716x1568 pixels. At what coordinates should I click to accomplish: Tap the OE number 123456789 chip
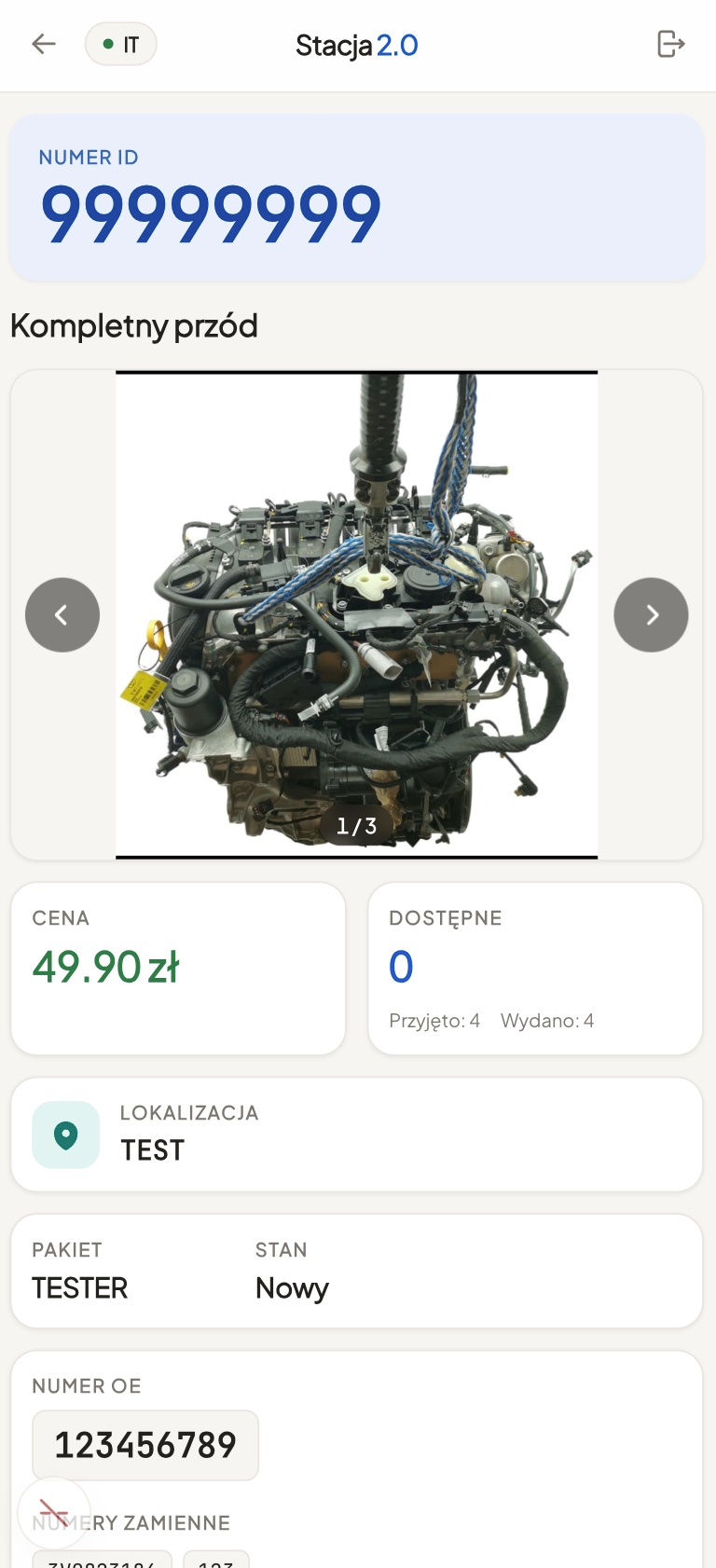coord(145,1445)
